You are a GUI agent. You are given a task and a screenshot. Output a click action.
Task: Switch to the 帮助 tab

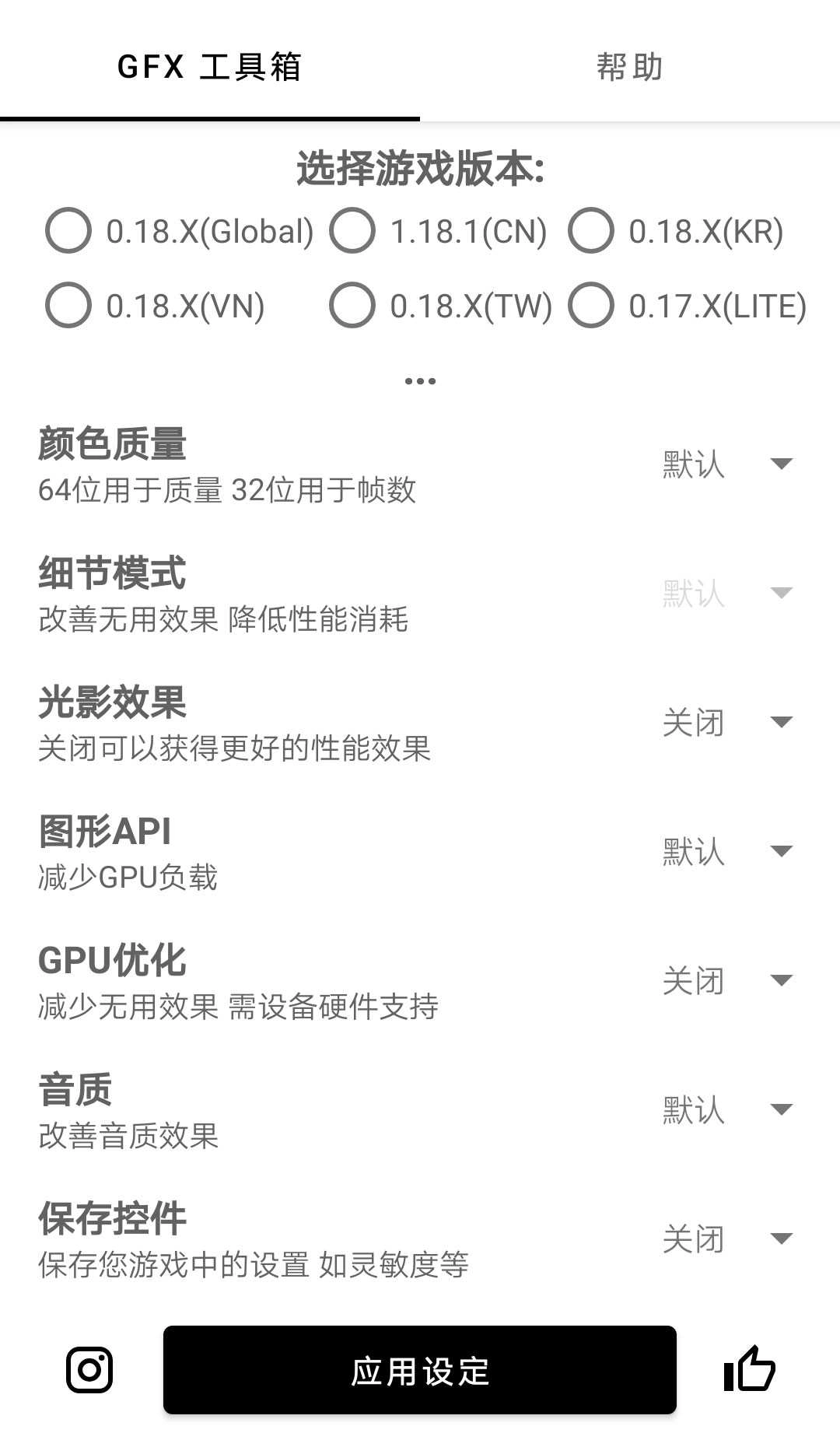(x=629, y=67)
